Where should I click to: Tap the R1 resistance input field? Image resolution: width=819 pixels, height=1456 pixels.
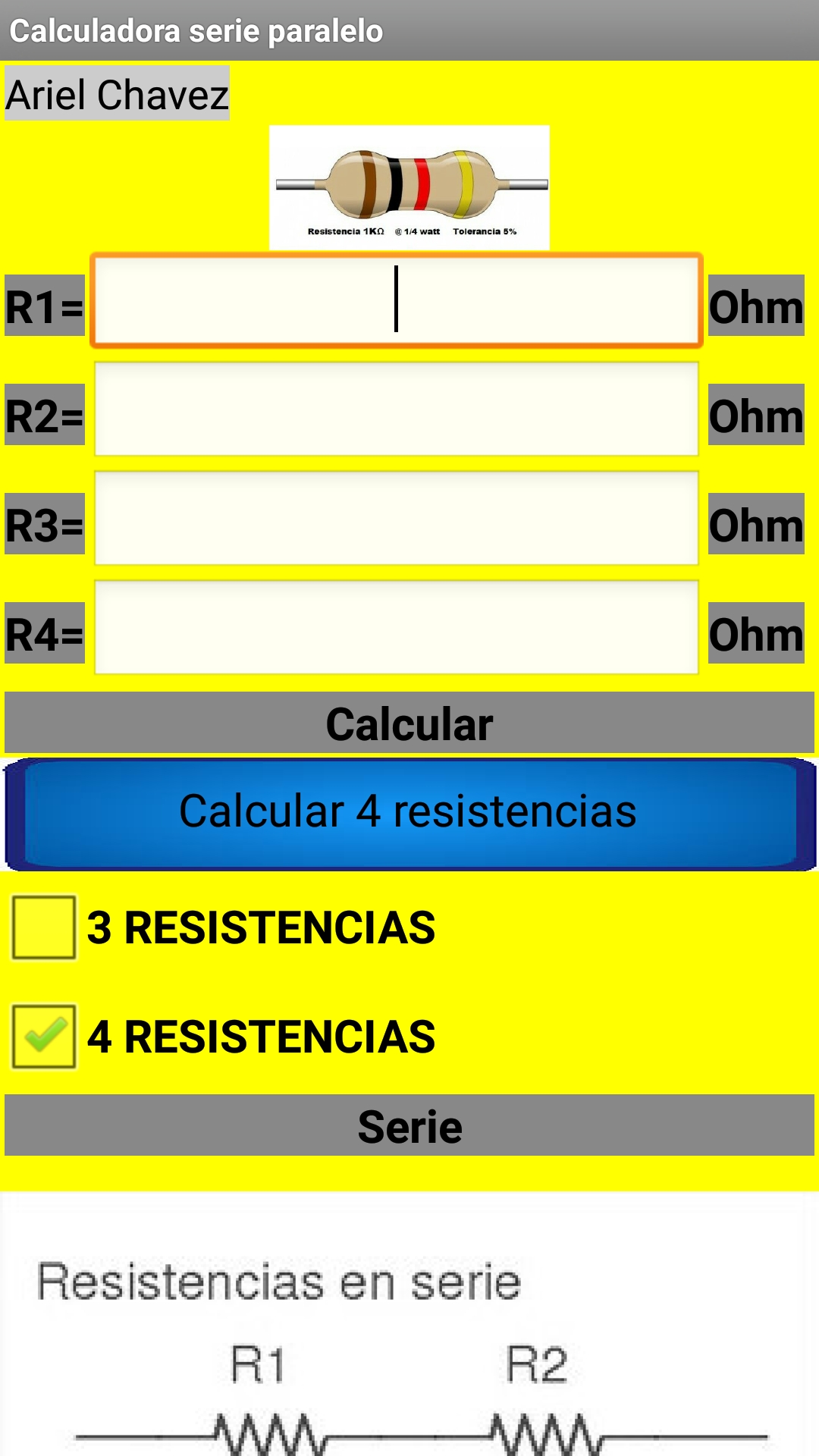(x=397, y=300)
